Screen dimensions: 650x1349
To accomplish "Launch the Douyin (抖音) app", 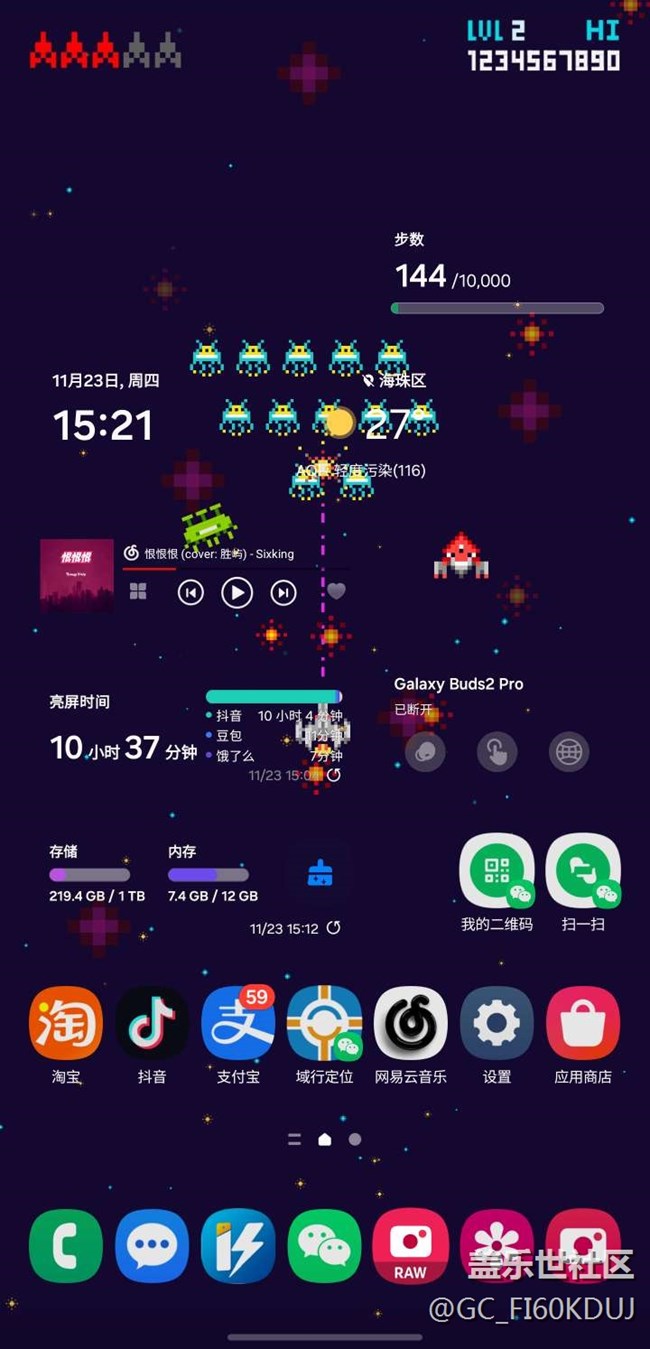I will (152, 1023).
